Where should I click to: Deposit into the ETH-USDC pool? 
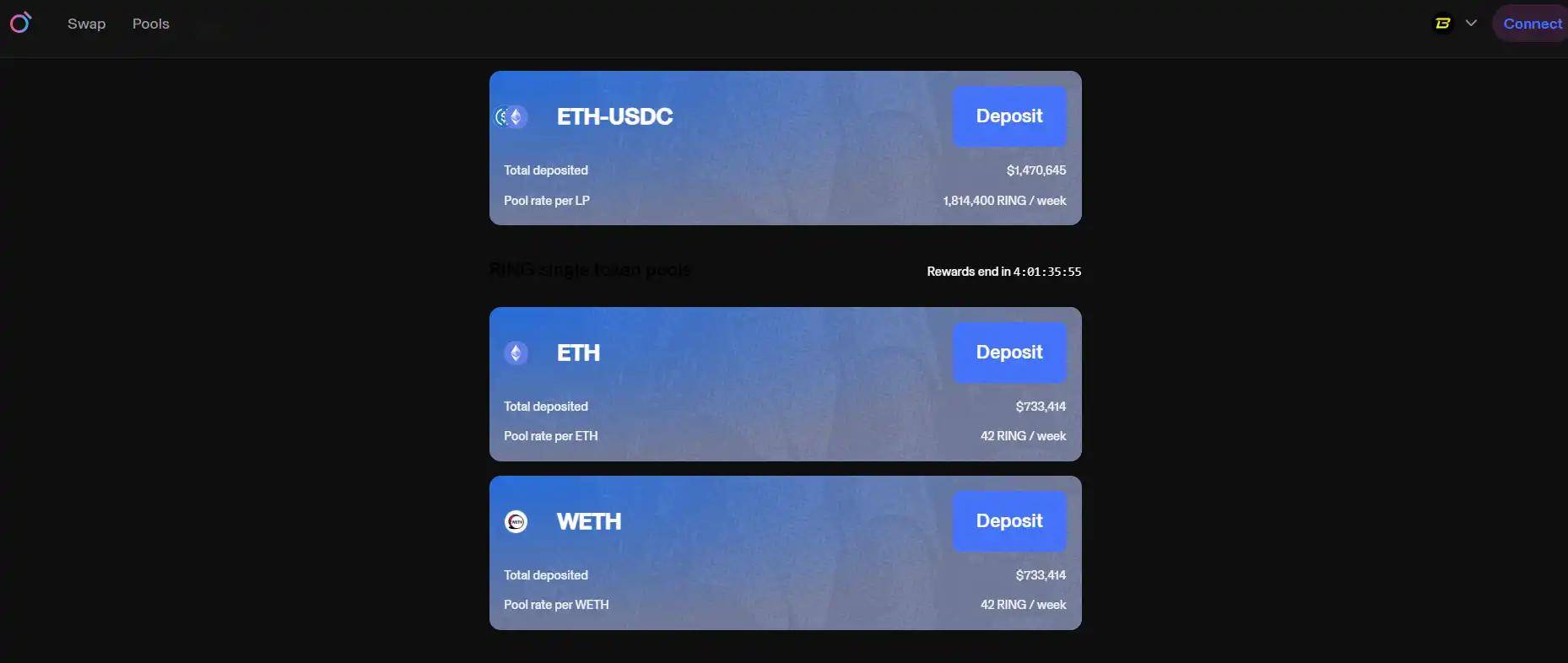[1008, 116]
